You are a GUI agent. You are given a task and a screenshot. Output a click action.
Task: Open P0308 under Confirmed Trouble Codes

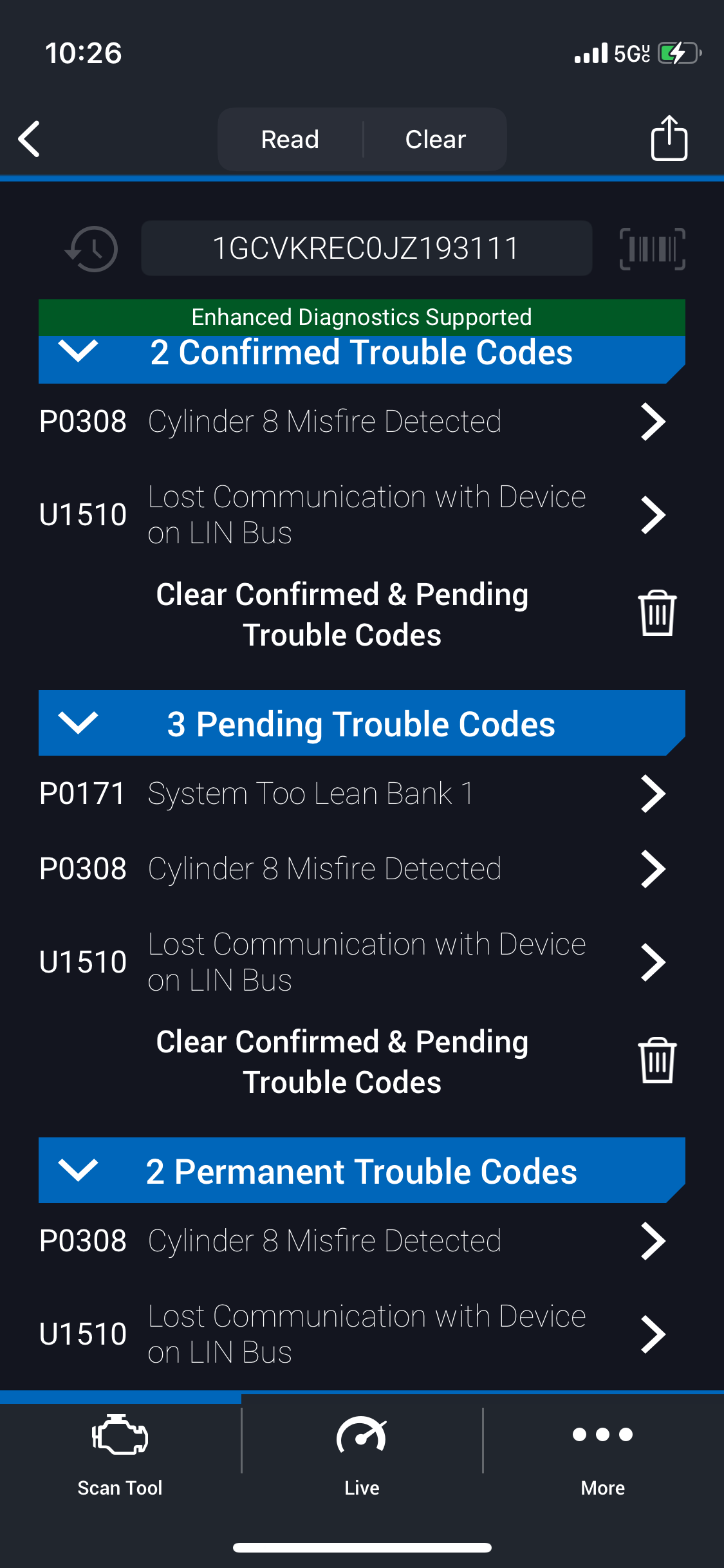[x=351, y=422]
